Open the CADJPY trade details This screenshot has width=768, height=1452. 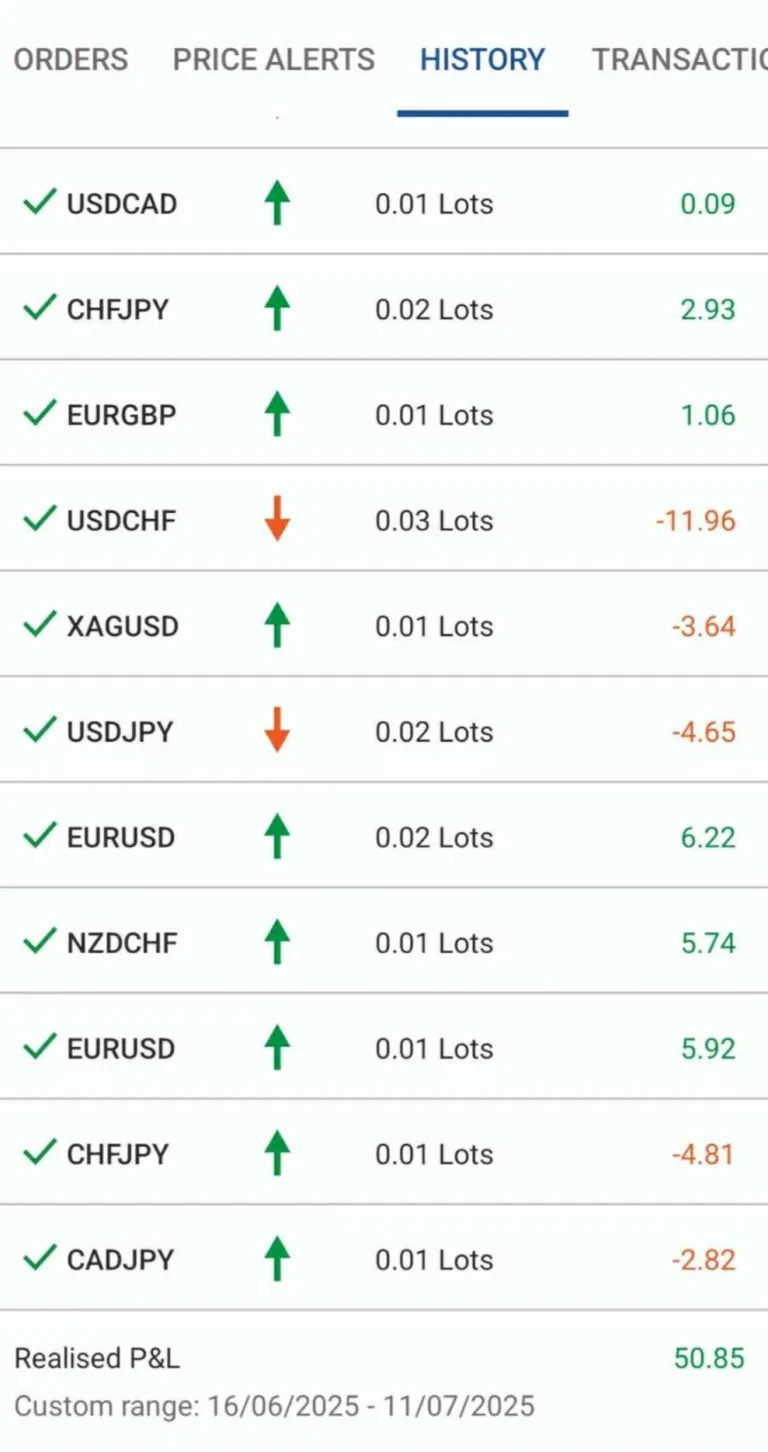tap(384, 1258)
